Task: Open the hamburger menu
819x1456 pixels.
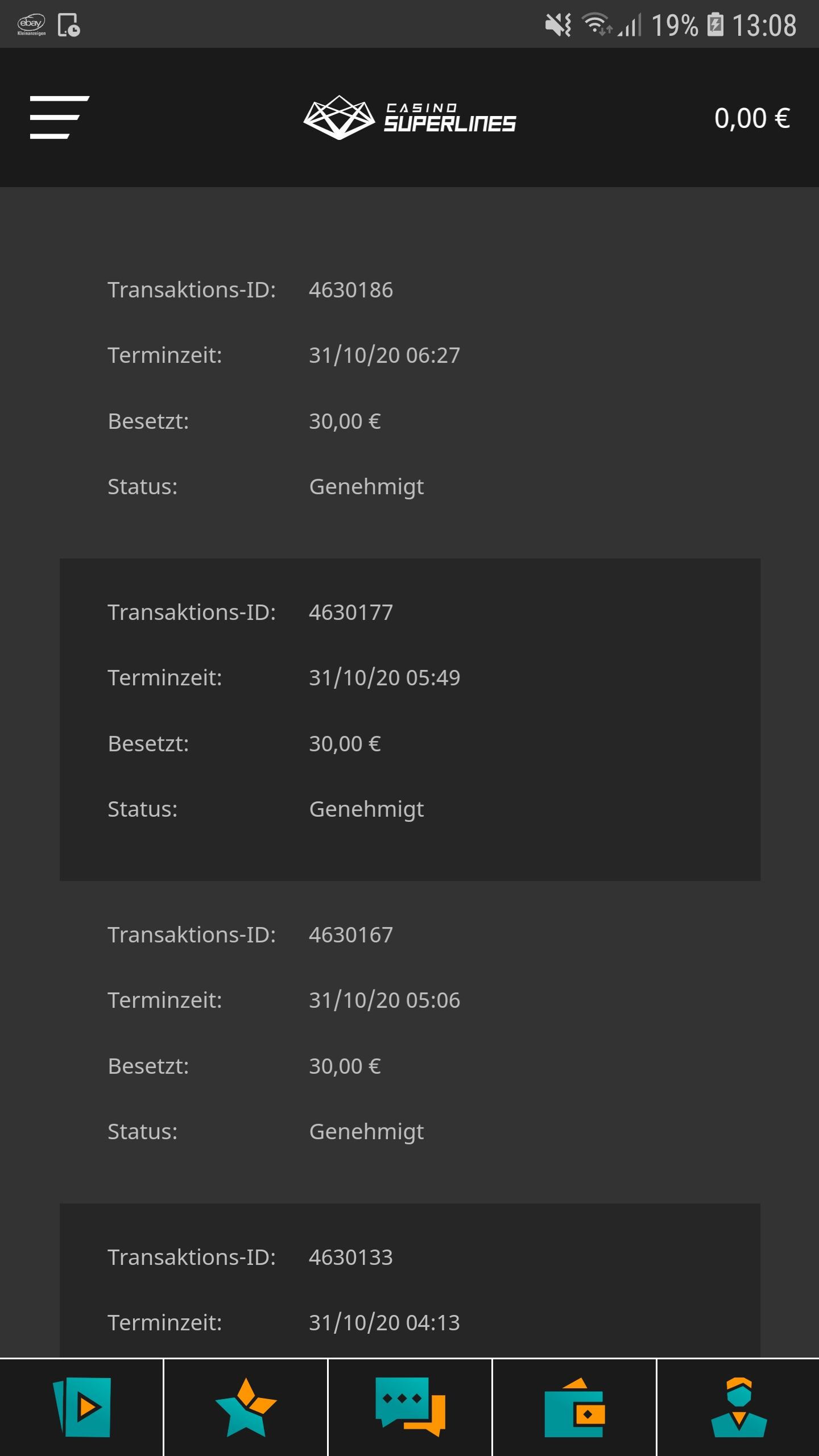Action: pyautogui.click(x=59, y=117)
